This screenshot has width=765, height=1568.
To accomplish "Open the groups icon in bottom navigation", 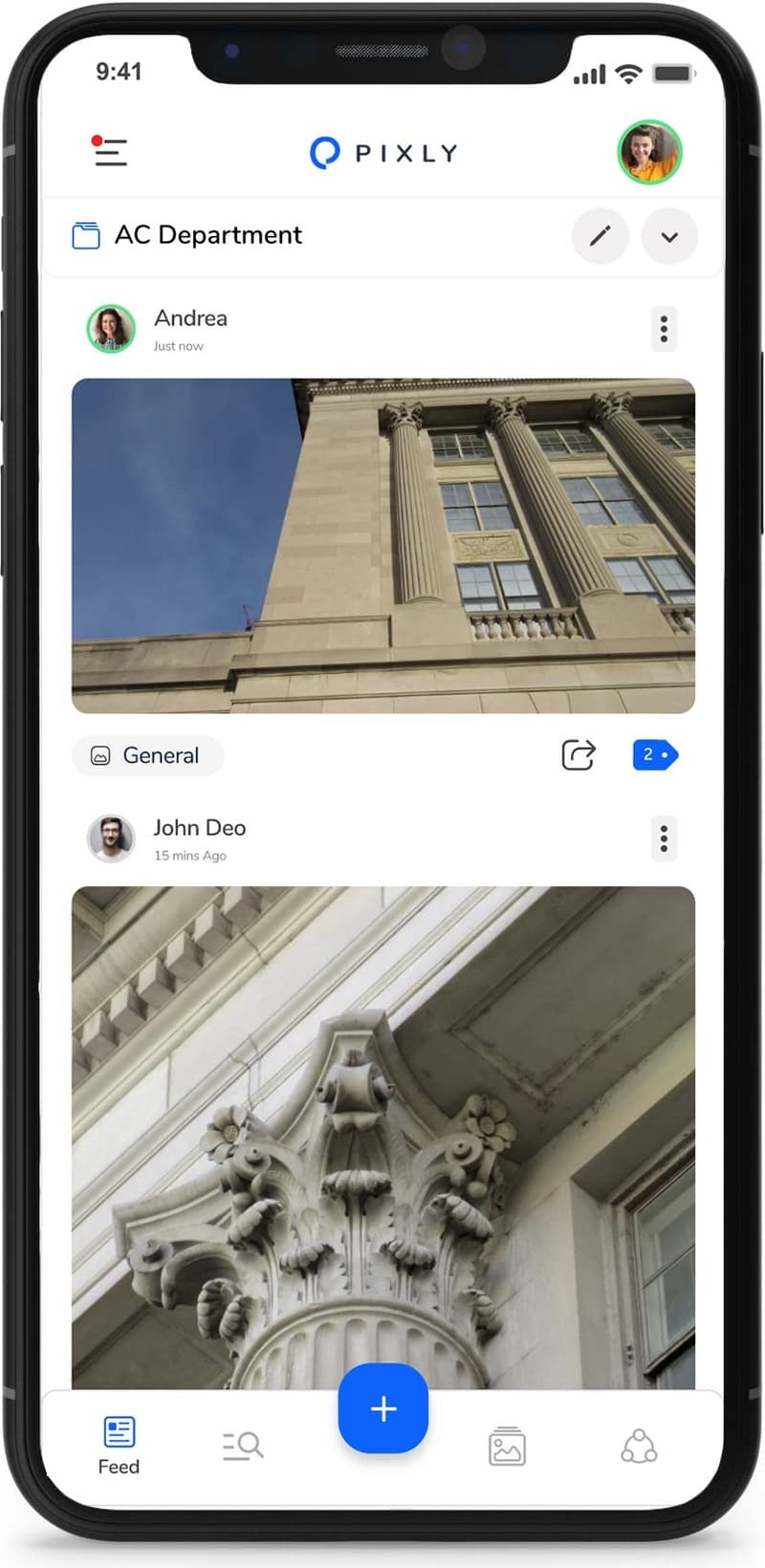I will click(x=639, y=1446).
